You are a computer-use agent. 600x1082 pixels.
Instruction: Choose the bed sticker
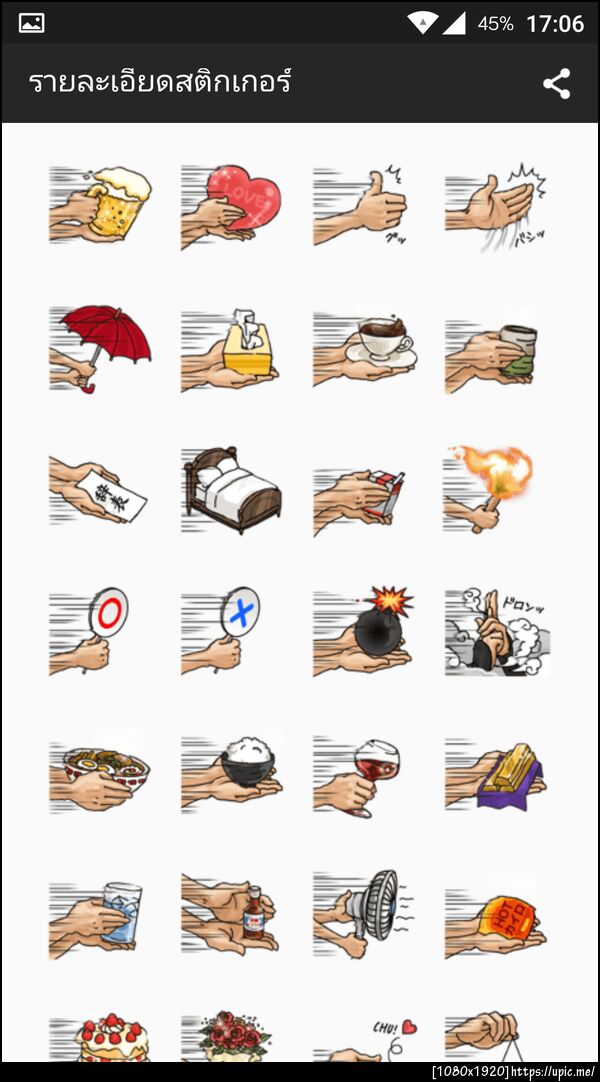232,490
